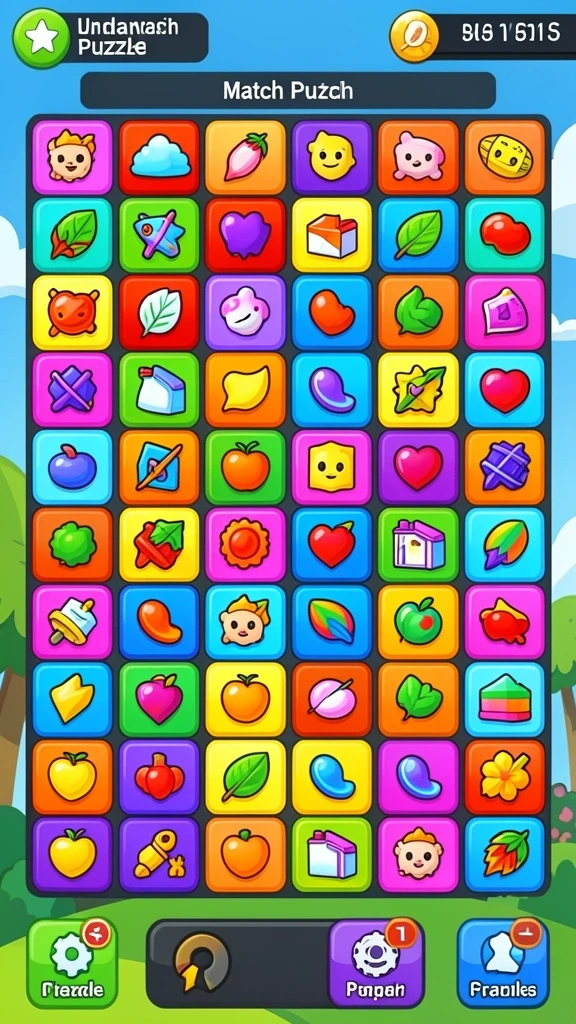Tap the green apple tile on yellow
The image size is (576, 1024).
pyautogui.click(x=418, y=622)
